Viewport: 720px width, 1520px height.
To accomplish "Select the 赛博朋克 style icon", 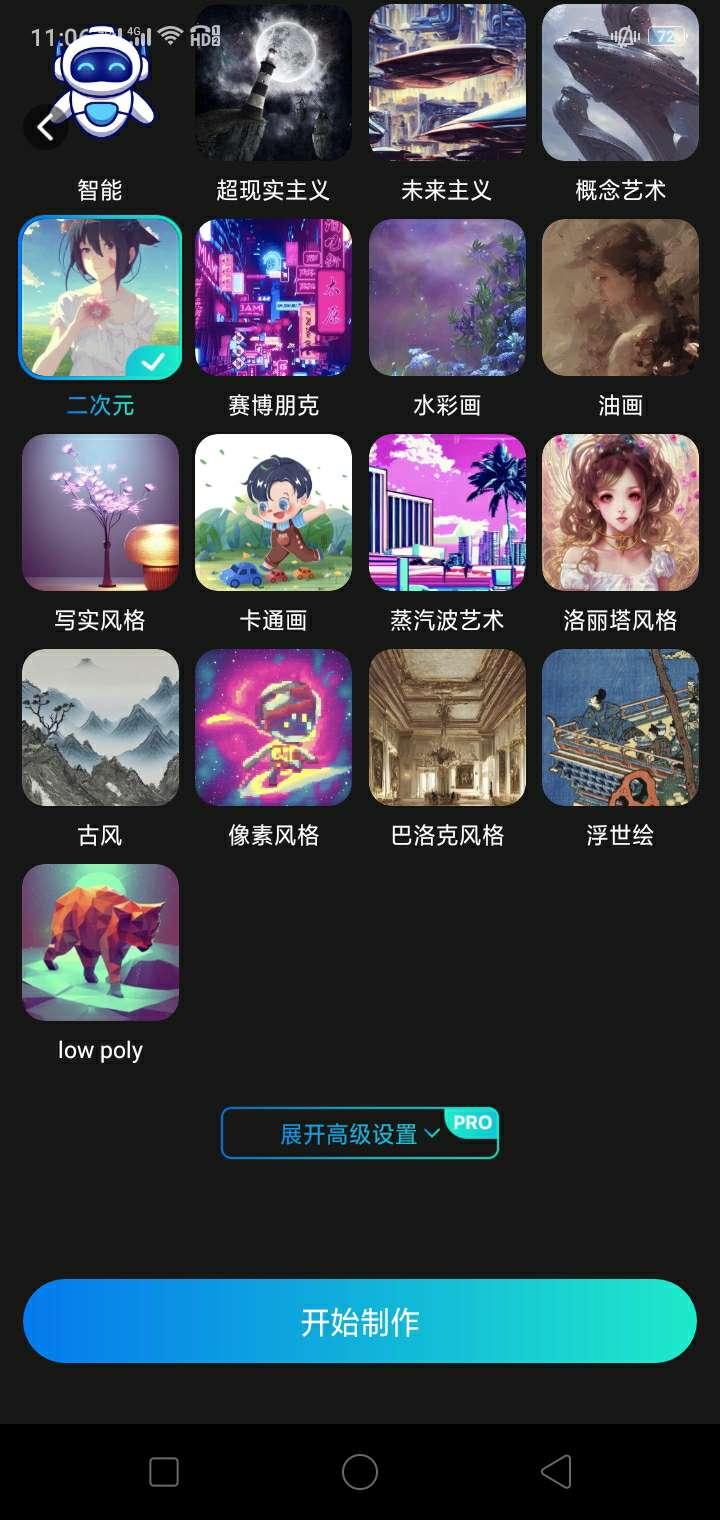I will (x=273, y=297).
